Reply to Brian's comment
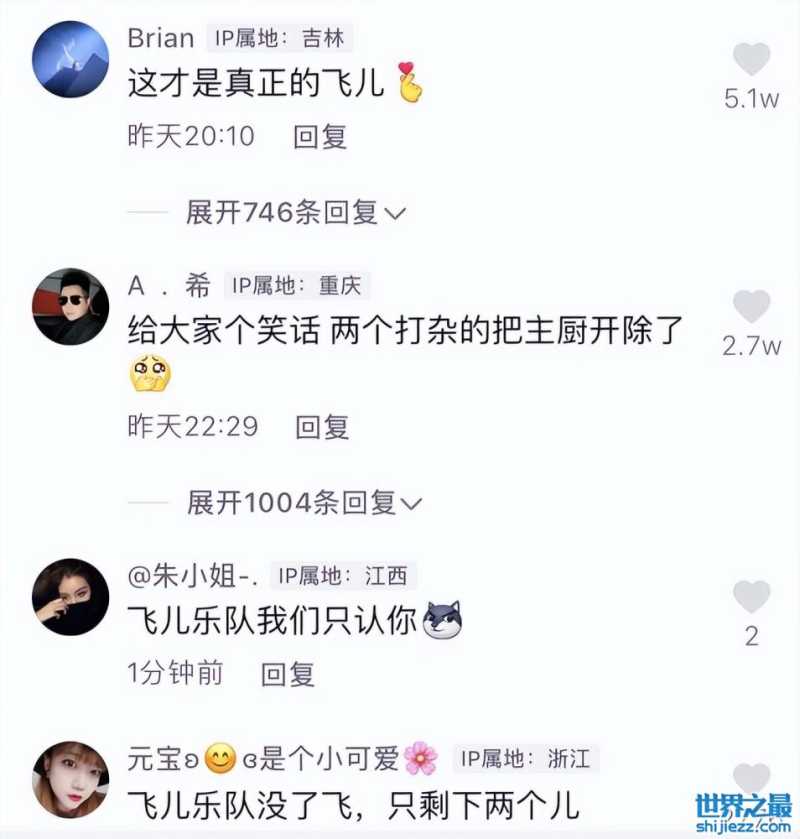Image resolution: width=800 pixels, height=839 pixels. click(320, 136)
